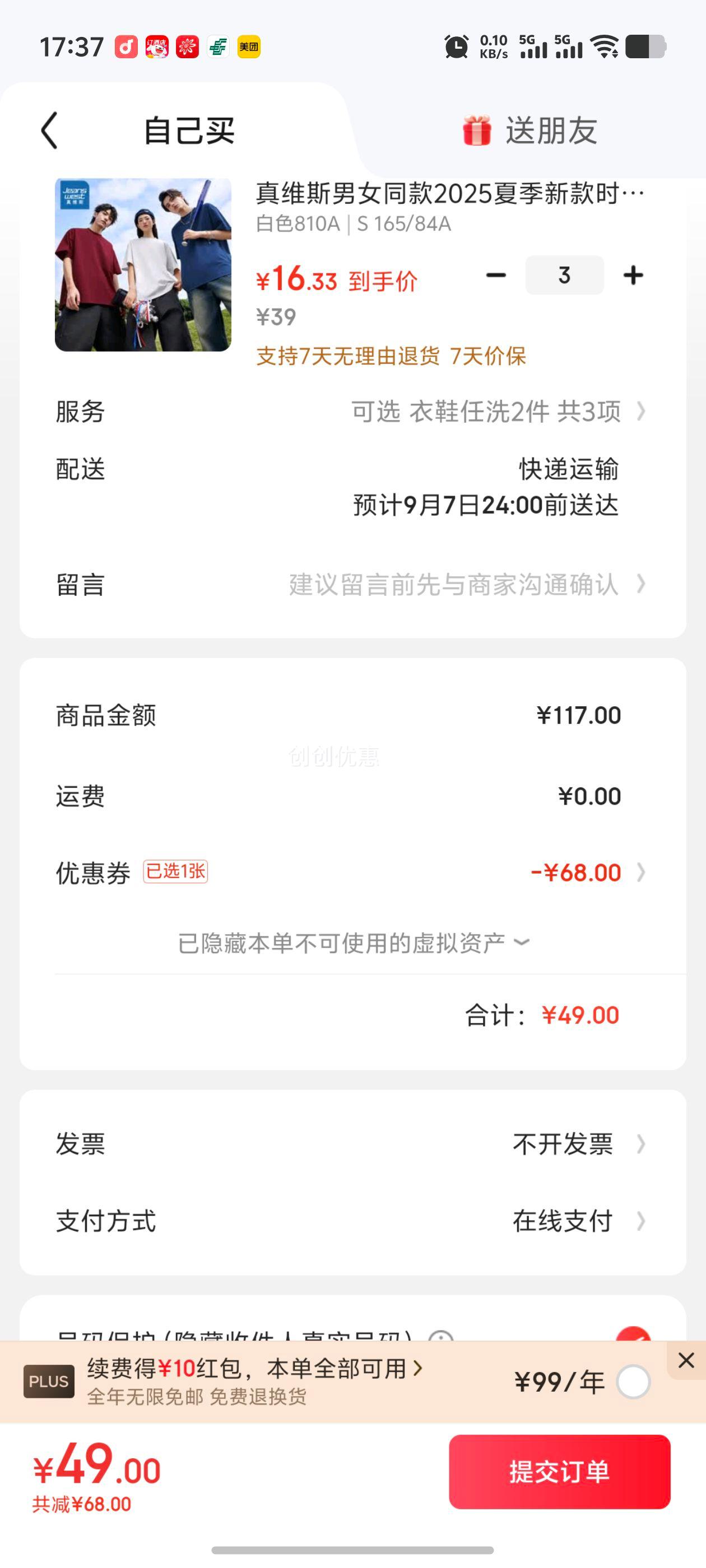The height and width of the screenshot is (1568, 706).
Task: Tap 提交订单 to submit the order
Action: pos(560,1472)
